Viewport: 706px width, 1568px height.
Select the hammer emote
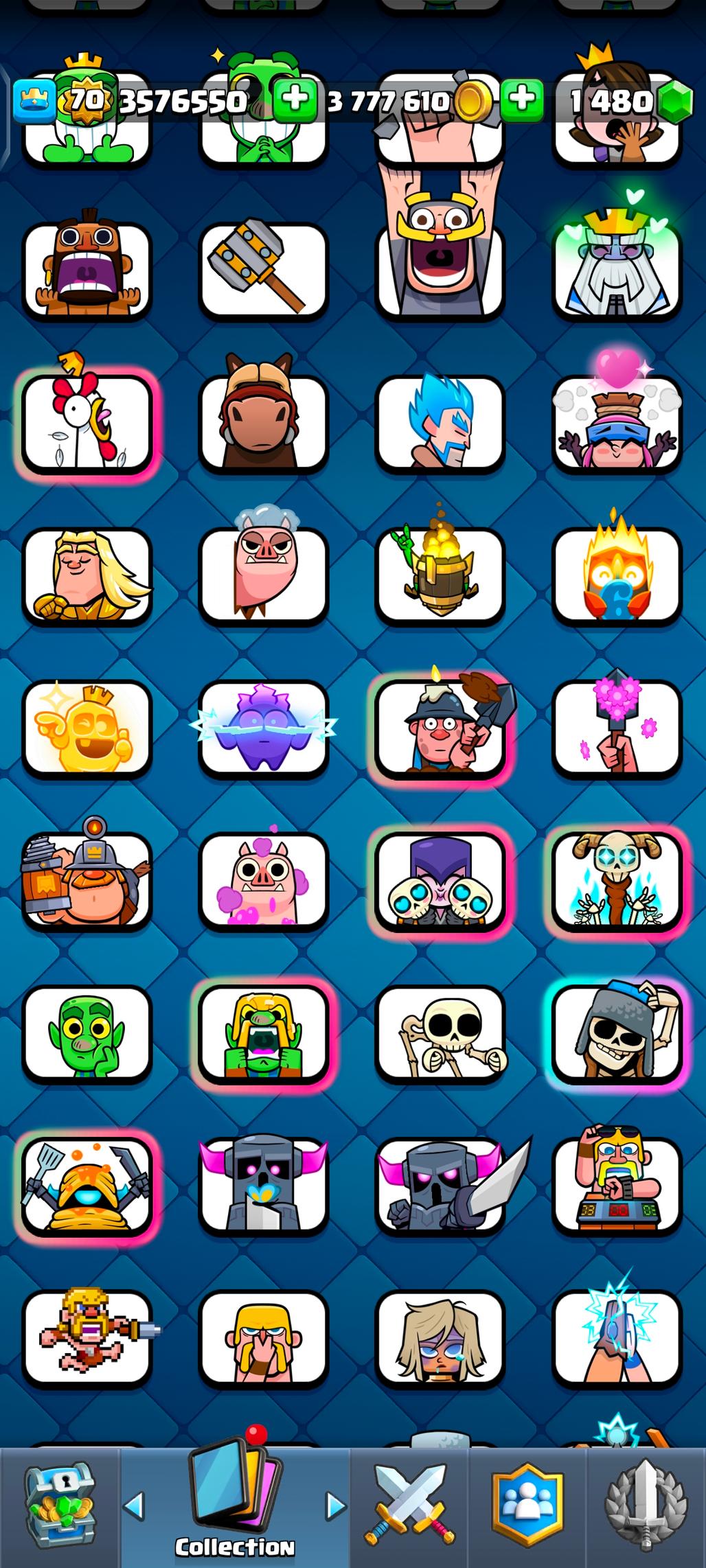click(263, 271)
